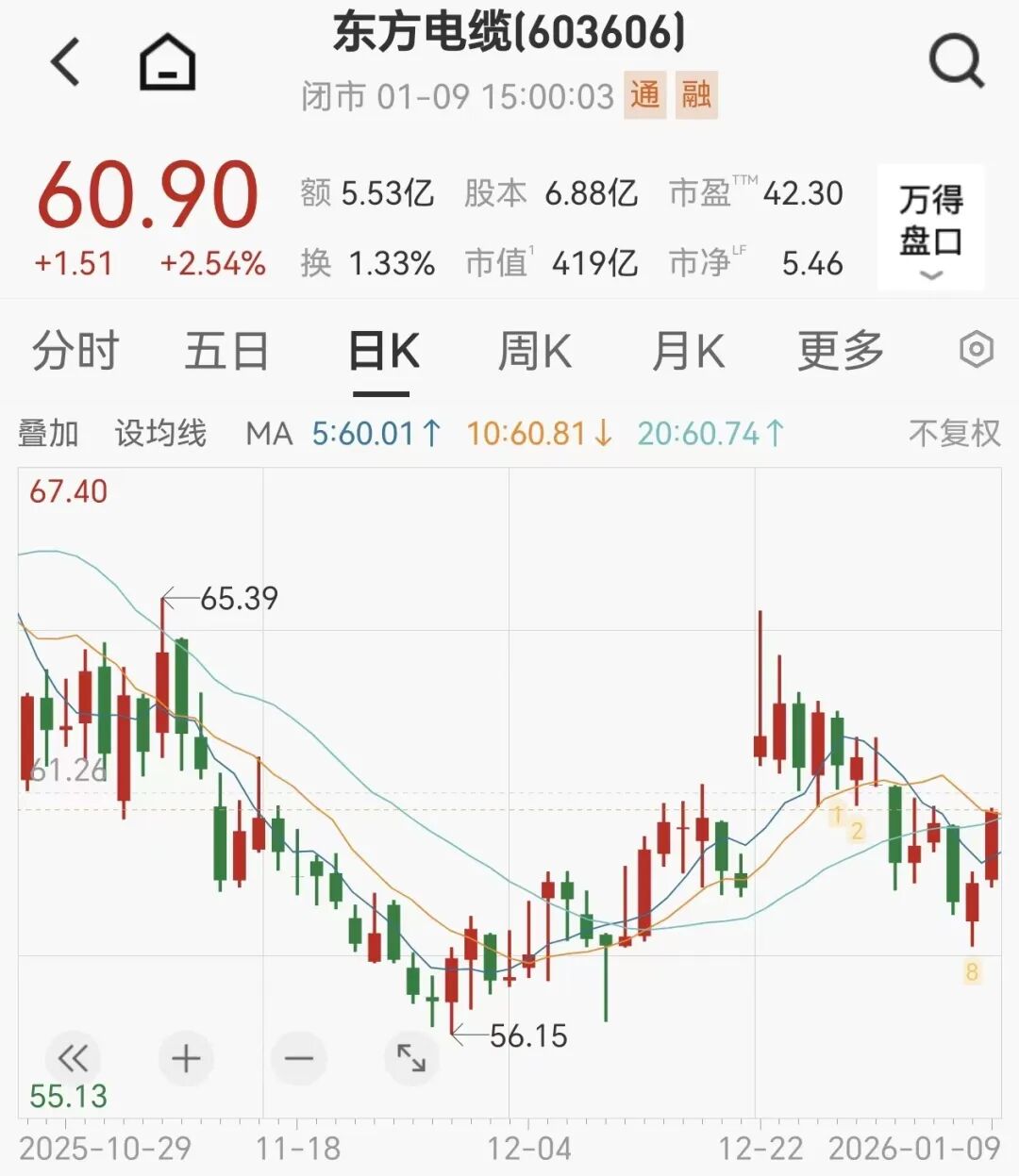Screen dimensions: 1019x1176
Task: Expand the chart to full screen
Action: [x=411, y=1058]
